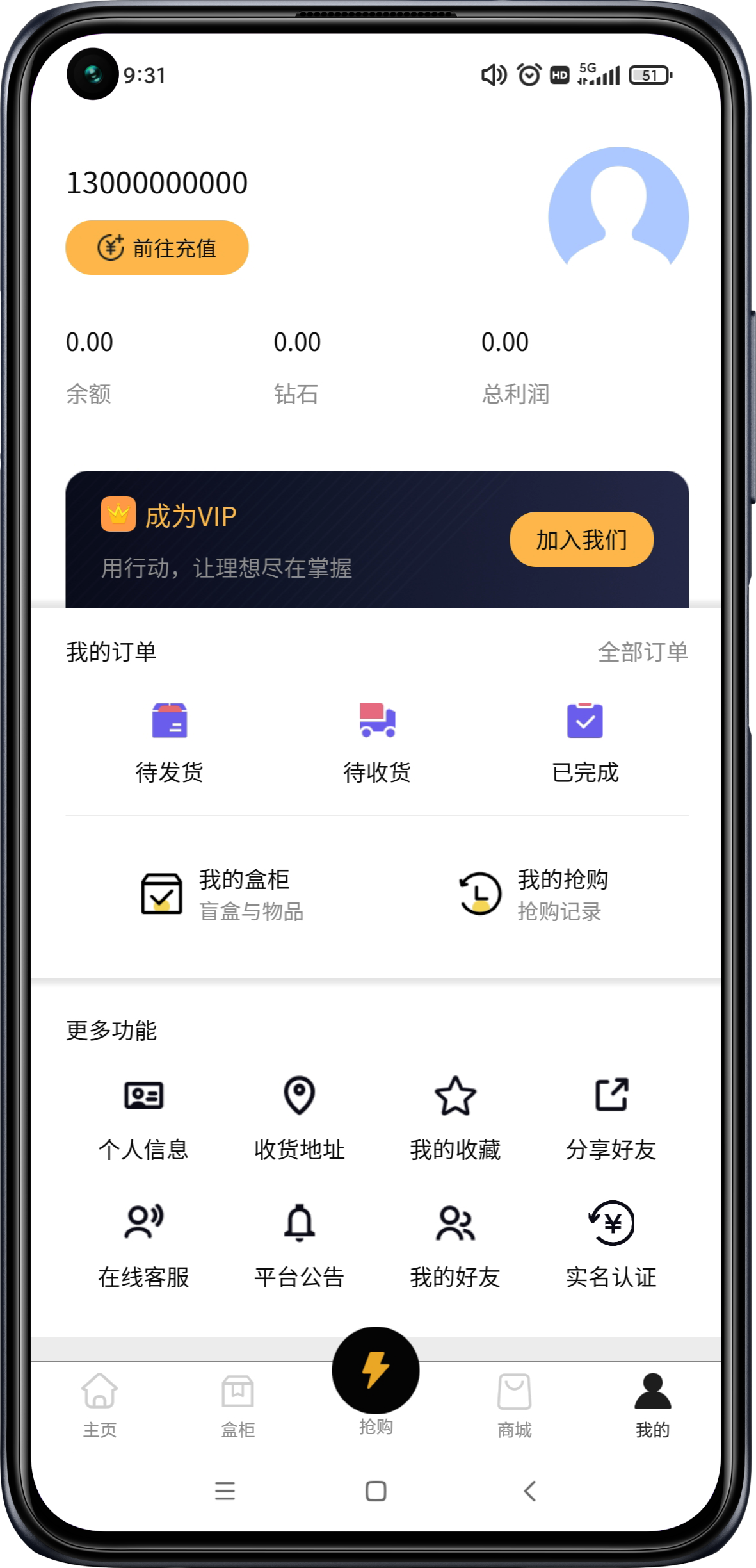The image size is (756, 1568).
Task: View 我的抢购 flash purchase records
Action: point(533,894)
